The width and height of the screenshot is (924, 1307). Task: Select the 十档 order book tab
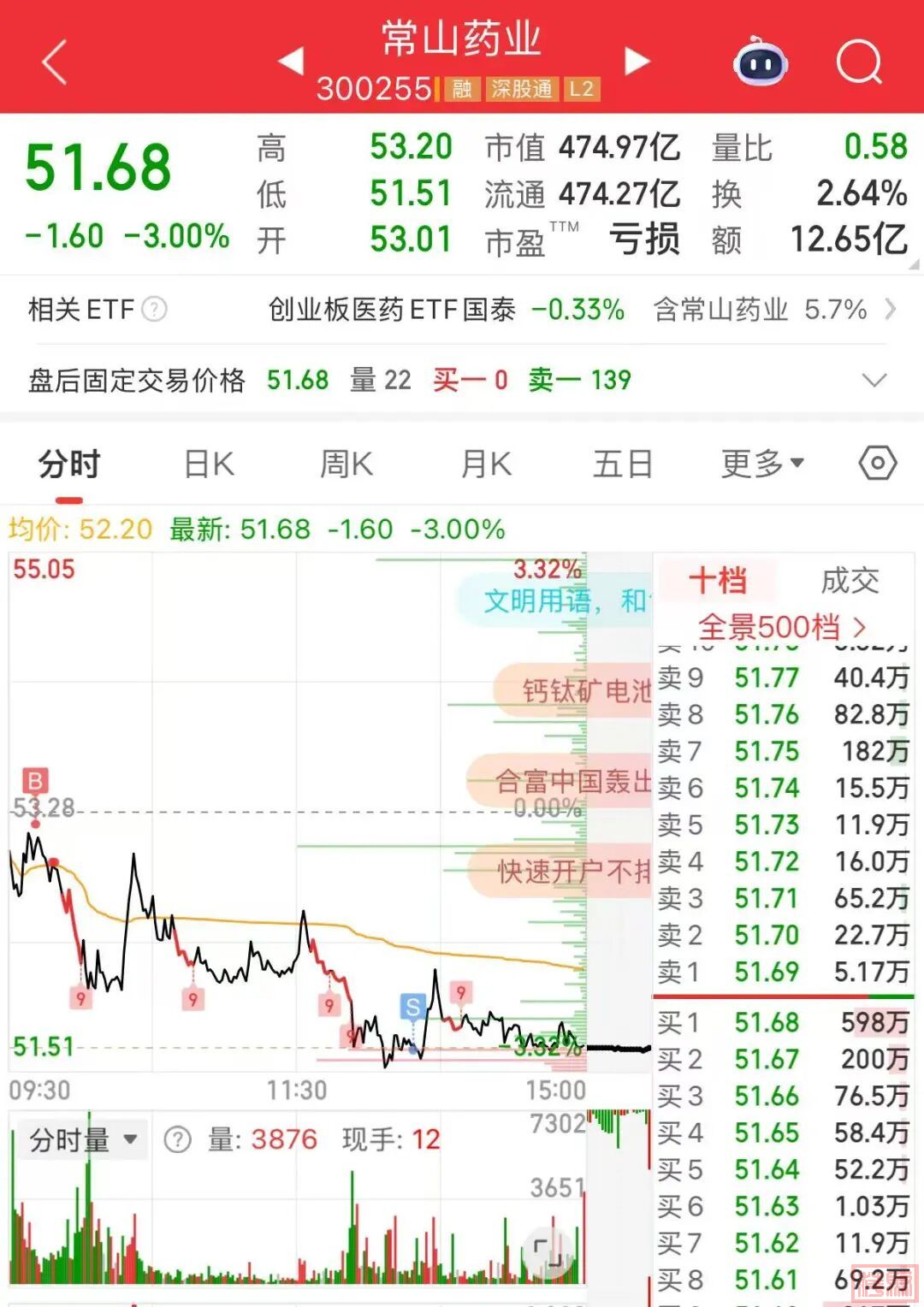(x=719, y=581)
